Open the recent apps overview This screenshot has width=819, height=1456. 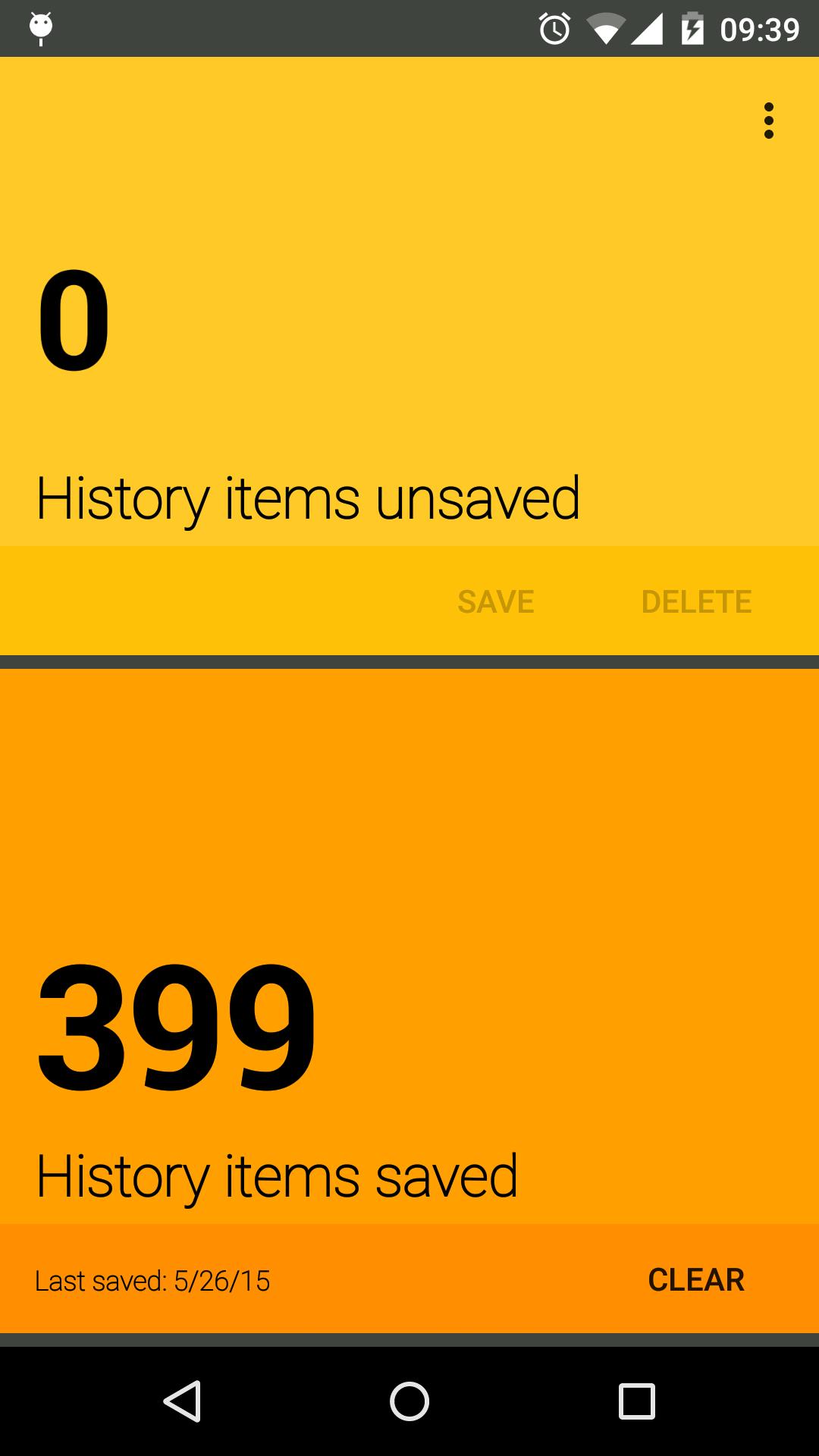636,1401
